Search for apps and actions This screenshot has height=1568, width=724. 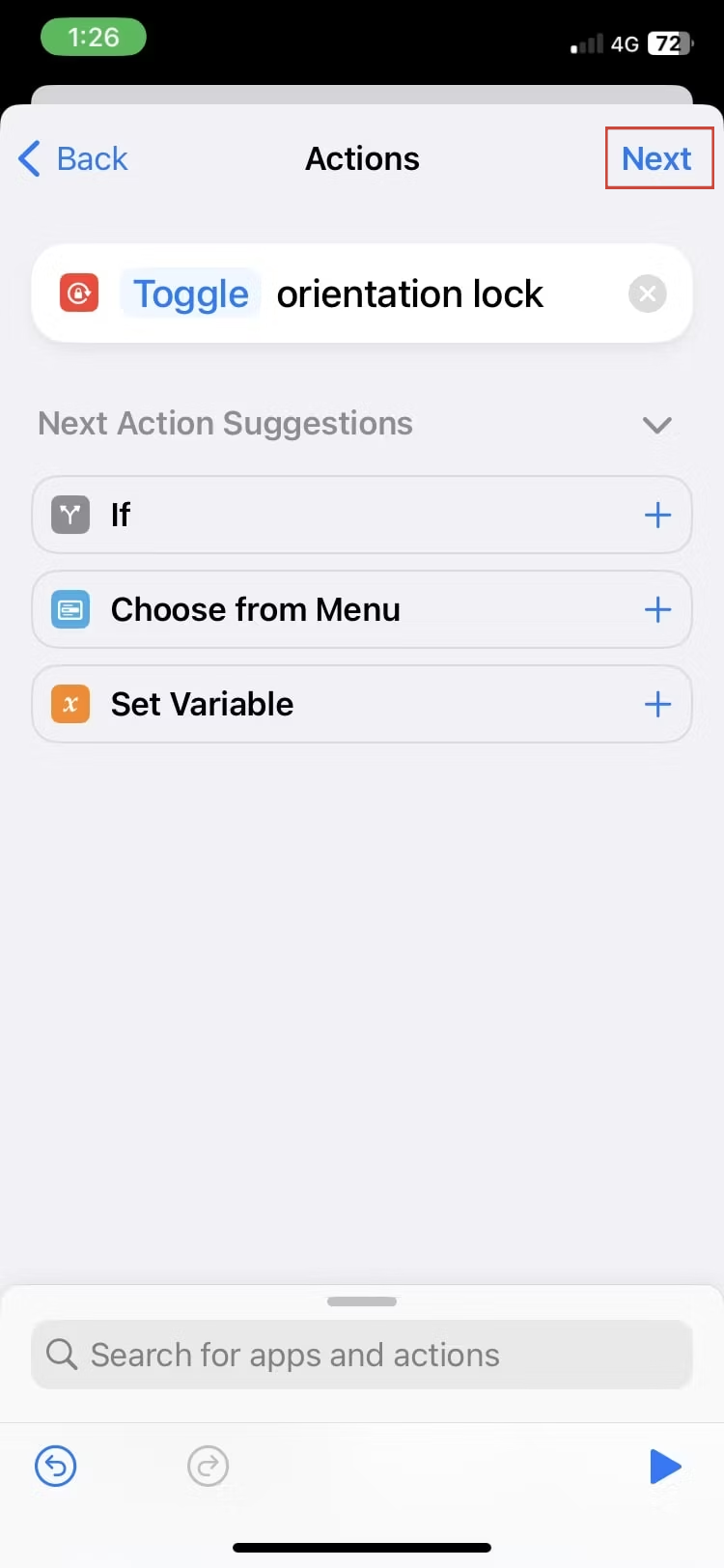pyautogui.click(x=362, y=1355)
